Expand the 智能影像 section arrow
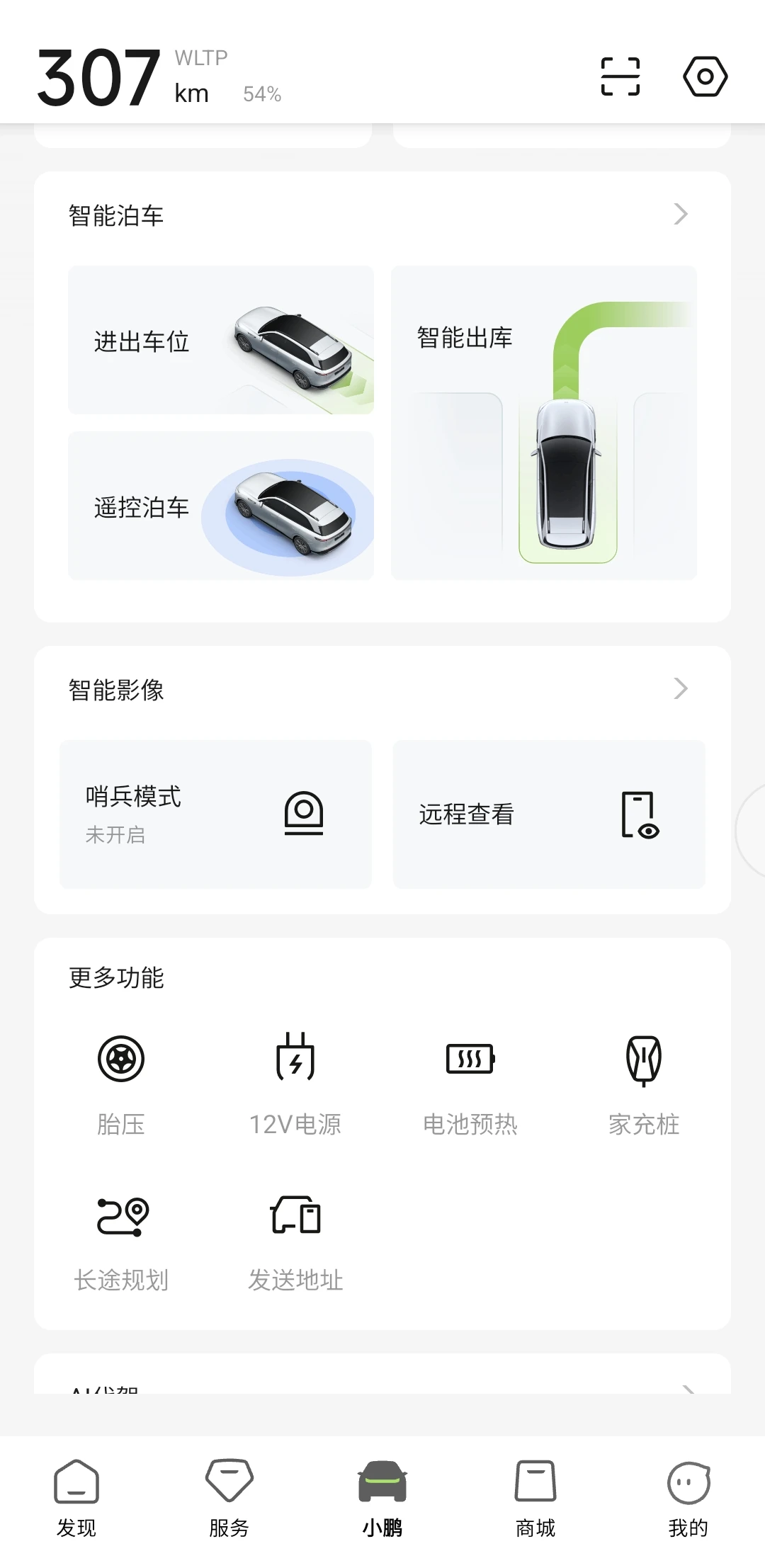This screenshot has width=765, height=1568. coord(681,688)
